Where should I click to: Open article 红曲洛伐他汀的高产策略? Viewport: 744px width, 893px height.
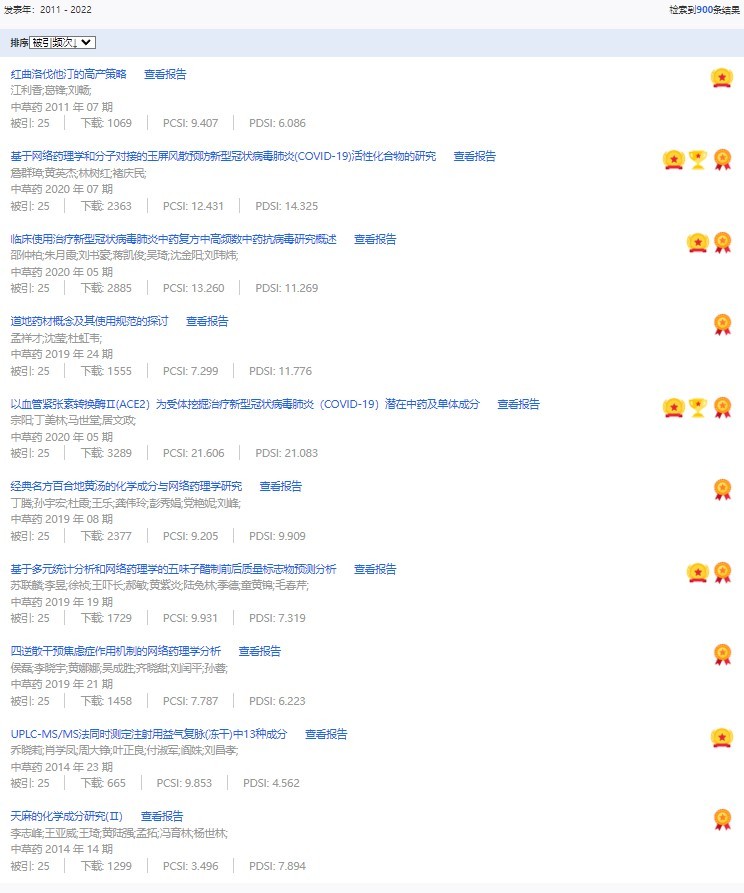point(68,74)
